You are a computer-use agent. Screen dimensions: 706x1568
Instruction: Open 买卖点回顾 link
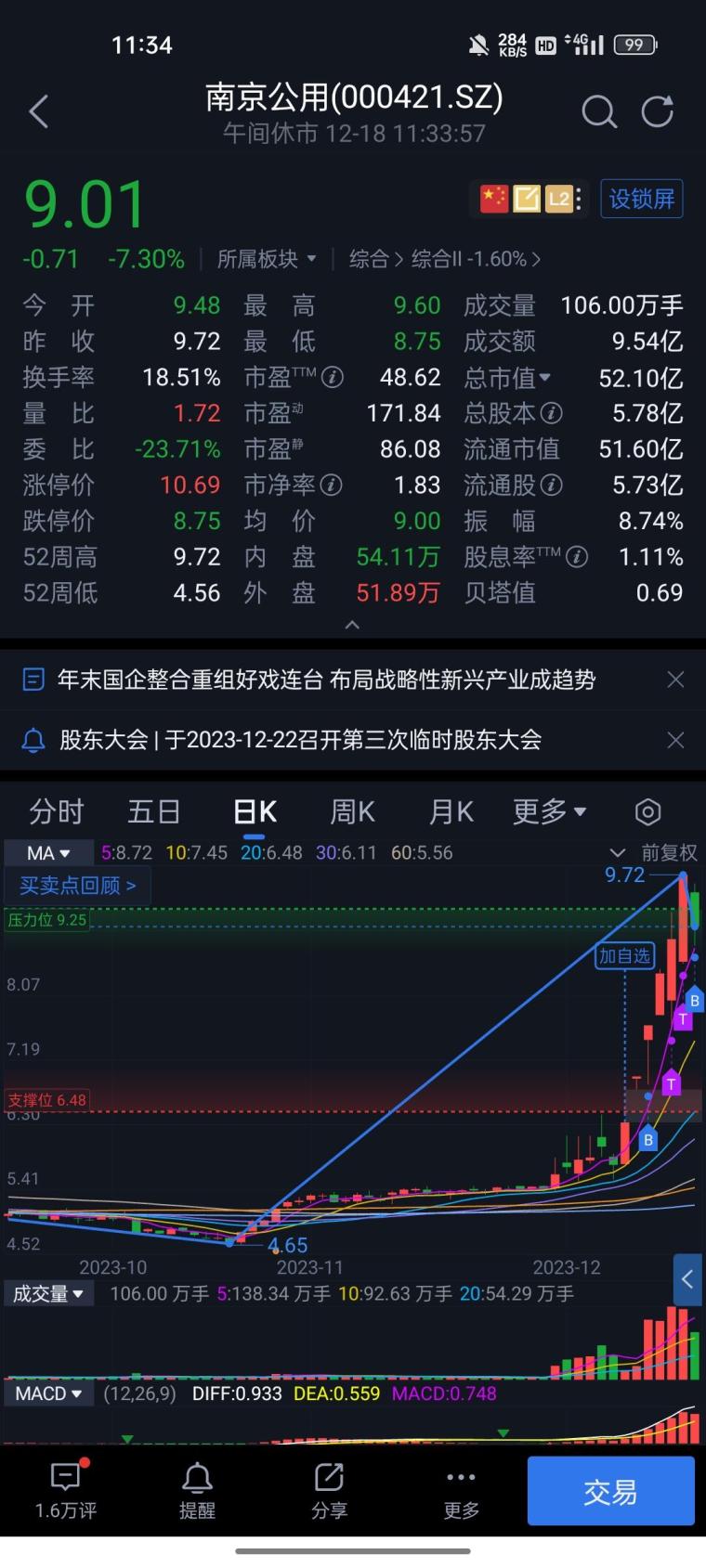tap(77, 886)
